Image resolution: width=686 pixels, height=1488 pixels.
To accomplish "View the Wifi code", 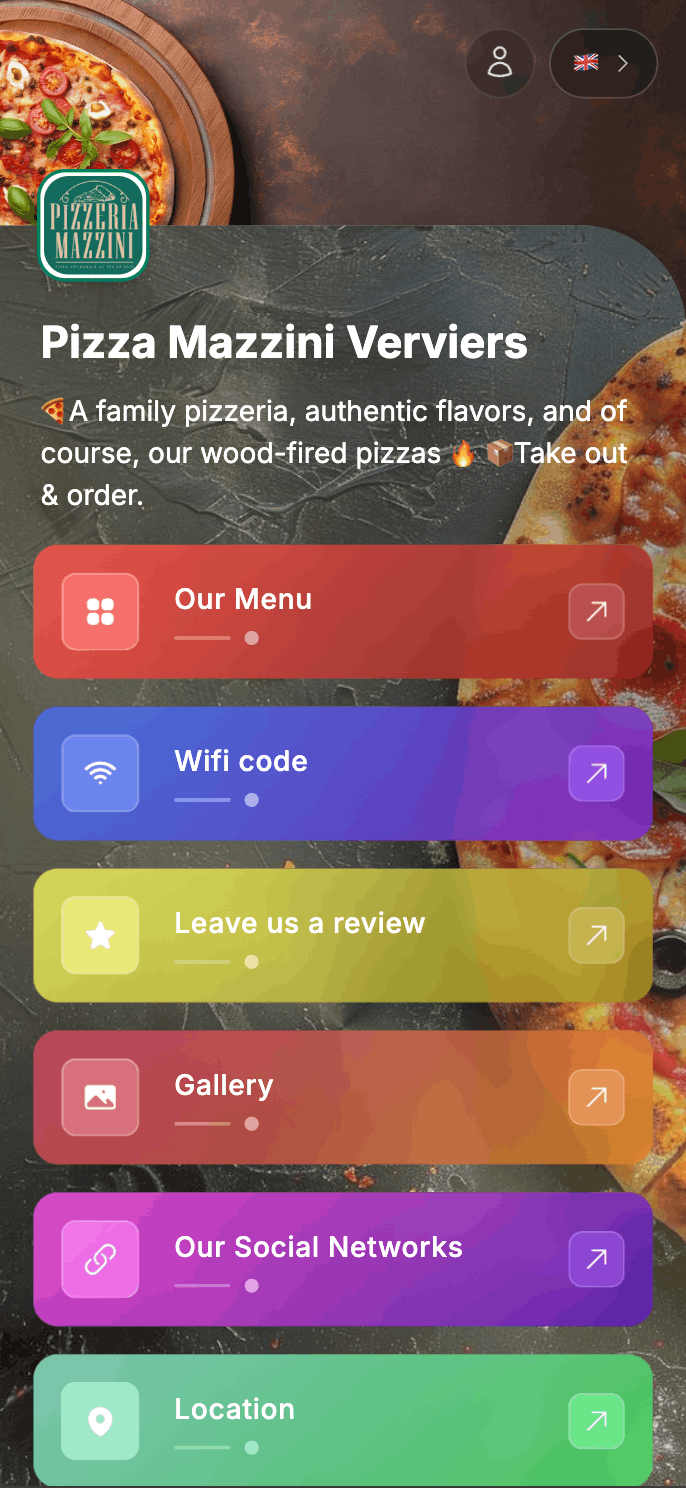I will [343, 774].
